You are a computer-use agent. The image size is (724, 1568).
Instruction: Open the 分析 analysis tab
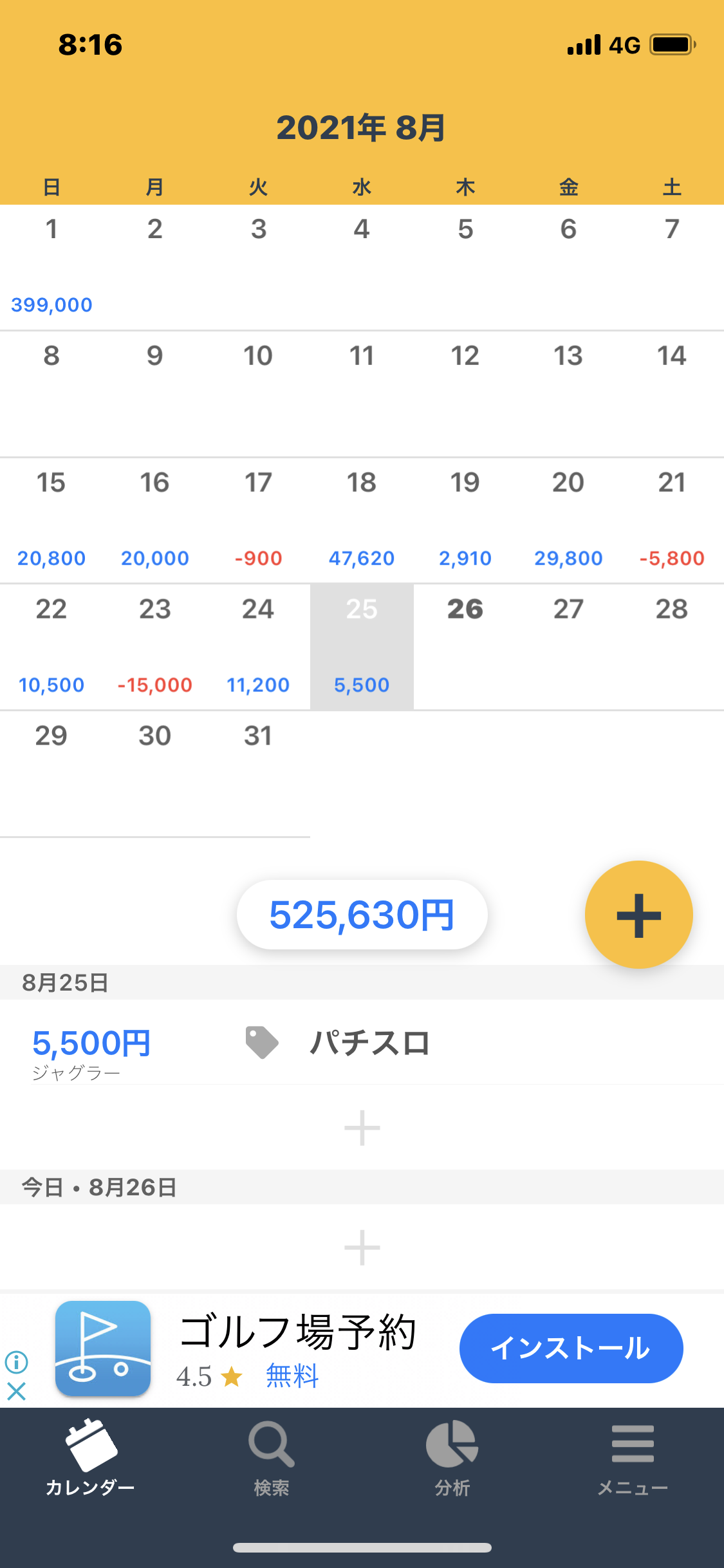pos(452,1459)
